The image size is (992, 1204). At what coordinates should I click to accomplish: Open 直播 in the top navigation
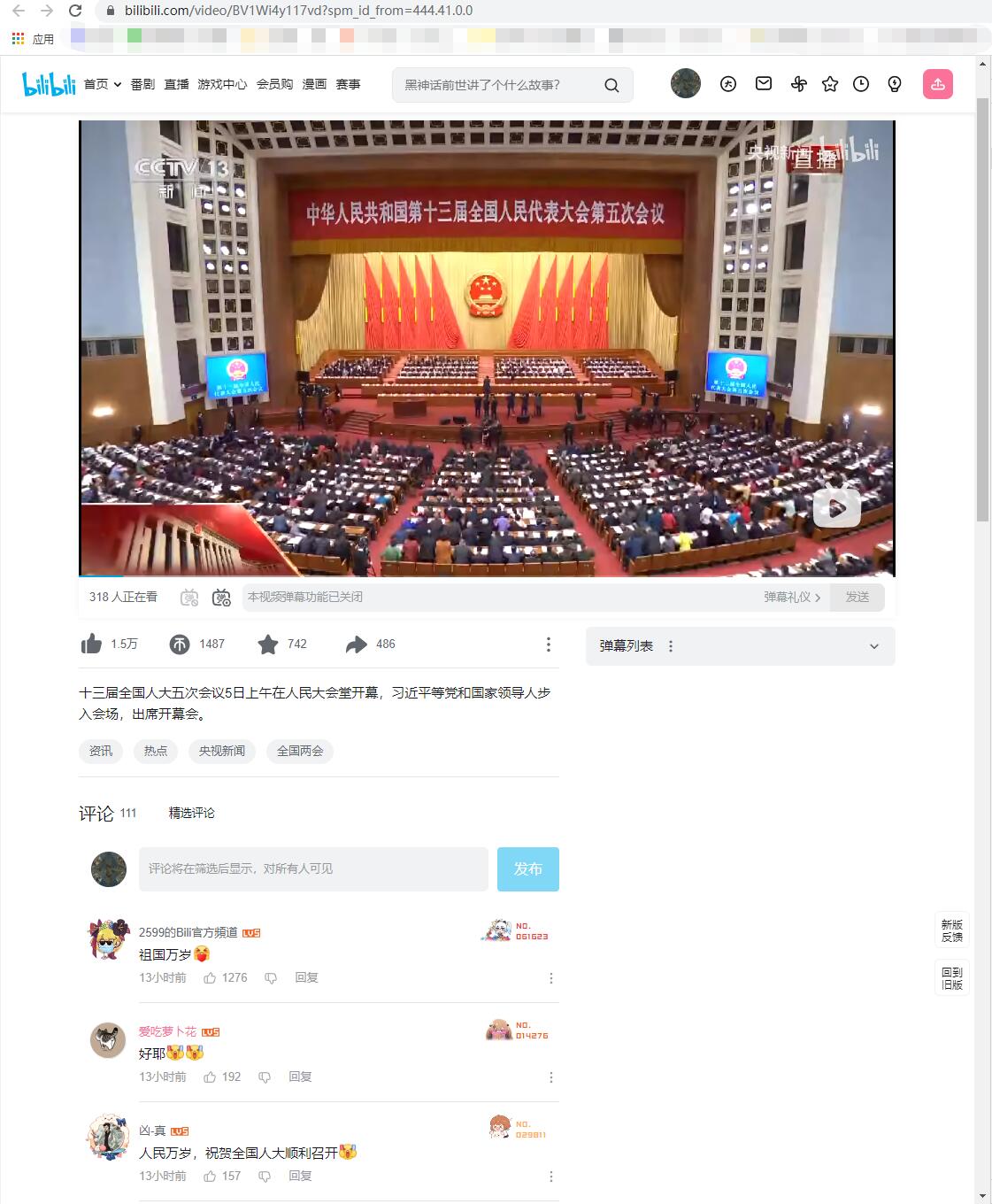[176, 84]
